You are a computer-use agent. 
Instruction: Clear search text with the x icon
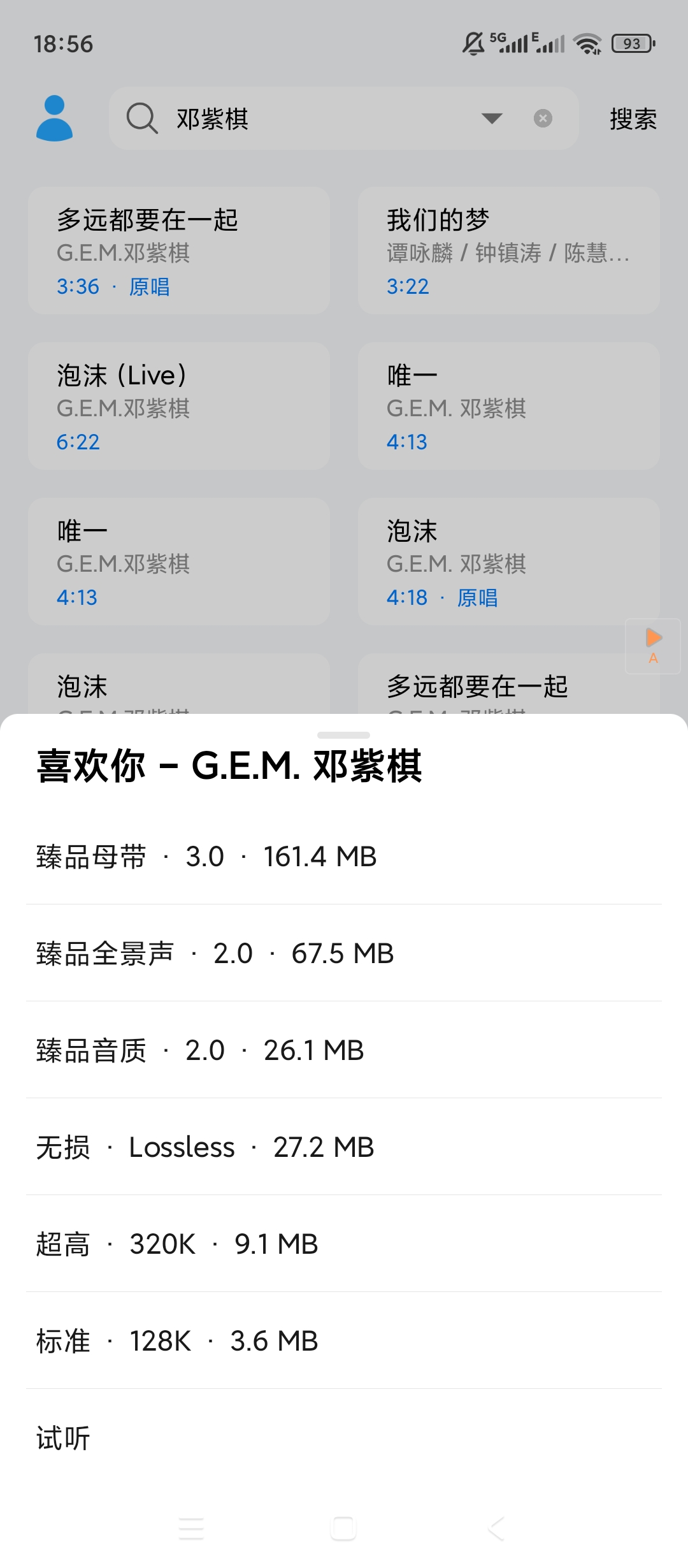coord(542,117)
